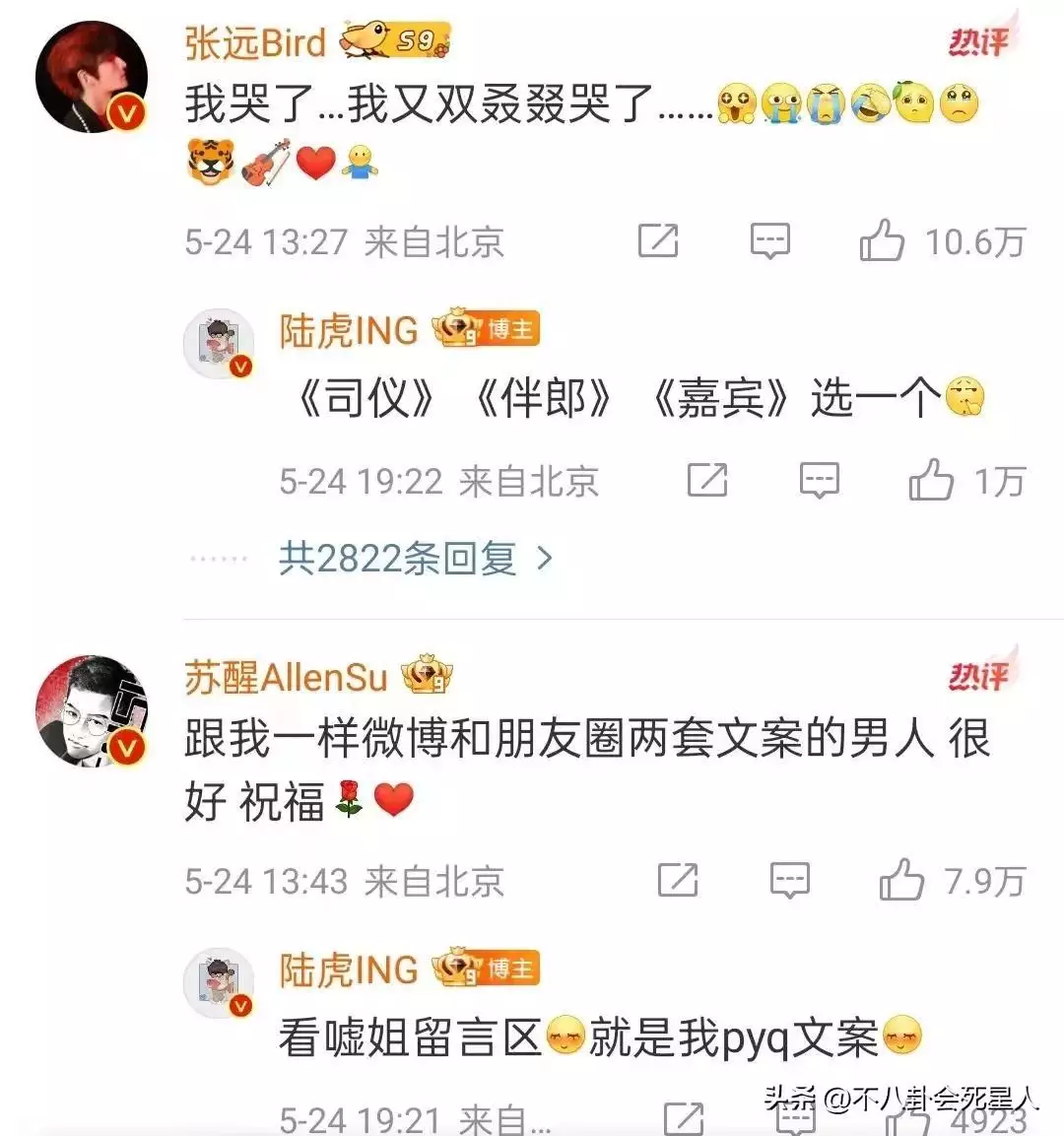Open 苏醒AllenSu's profile via username
Viewport: 1064px width, 1136px height.
[x=282, y=675]
